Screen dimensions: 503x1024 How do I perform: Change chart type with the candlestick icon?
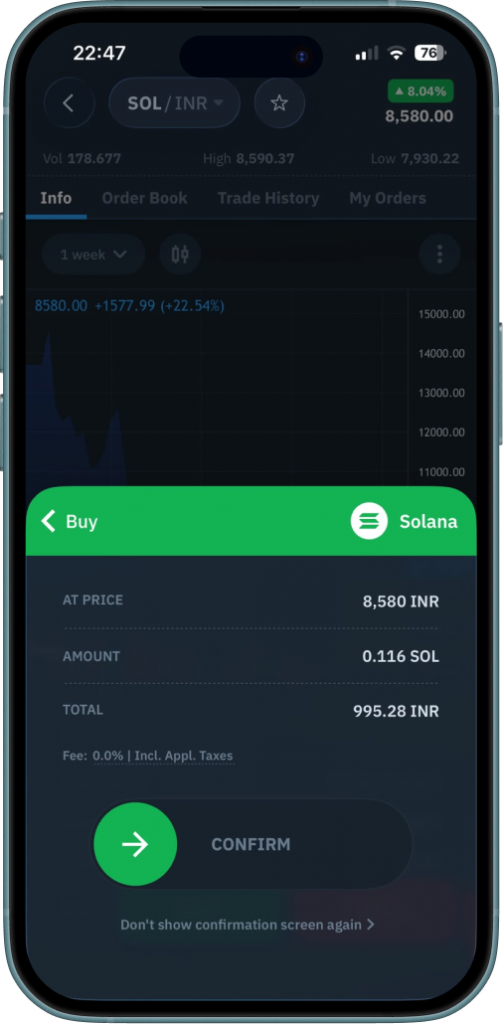pos(180,254)
